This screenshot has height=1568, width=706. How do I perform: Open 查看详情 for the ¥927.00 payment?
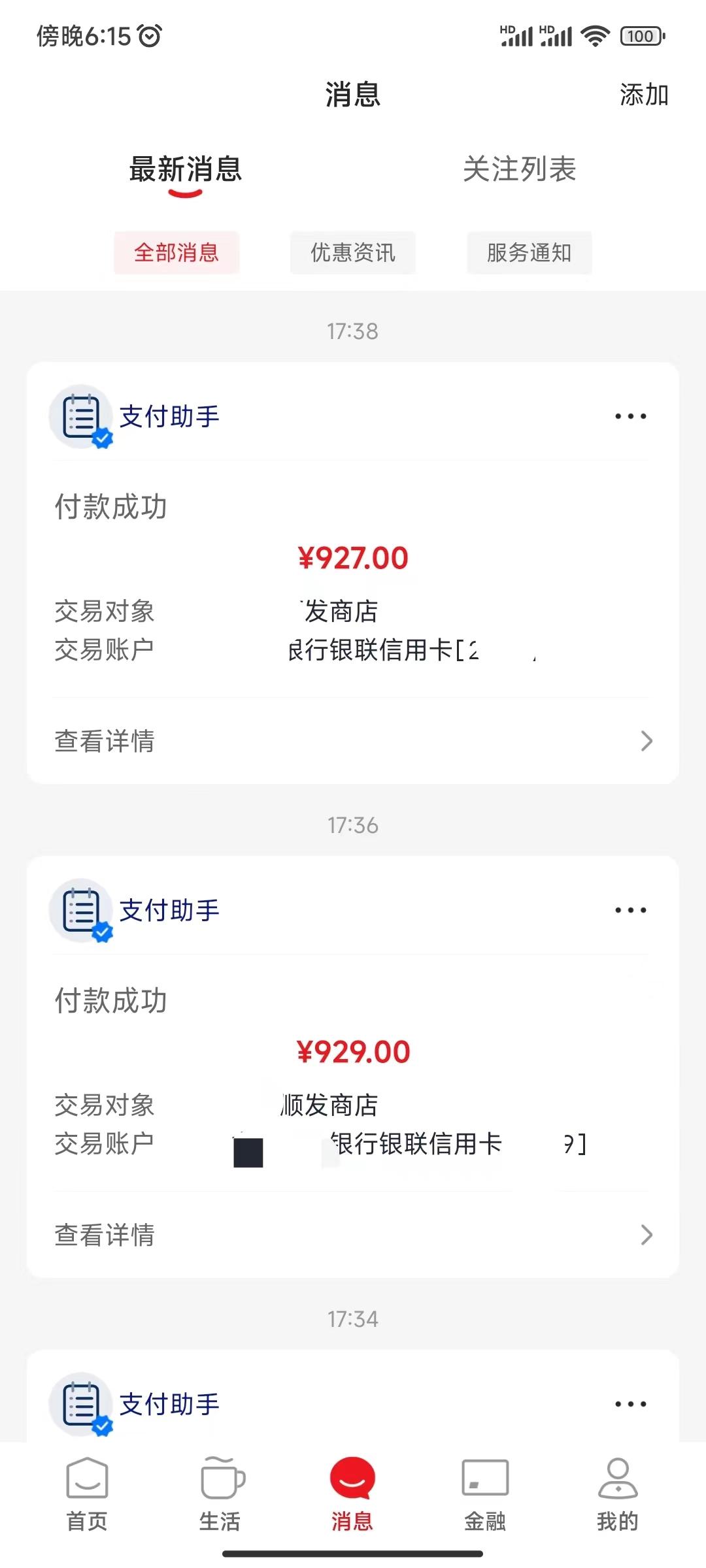point(353,741)
